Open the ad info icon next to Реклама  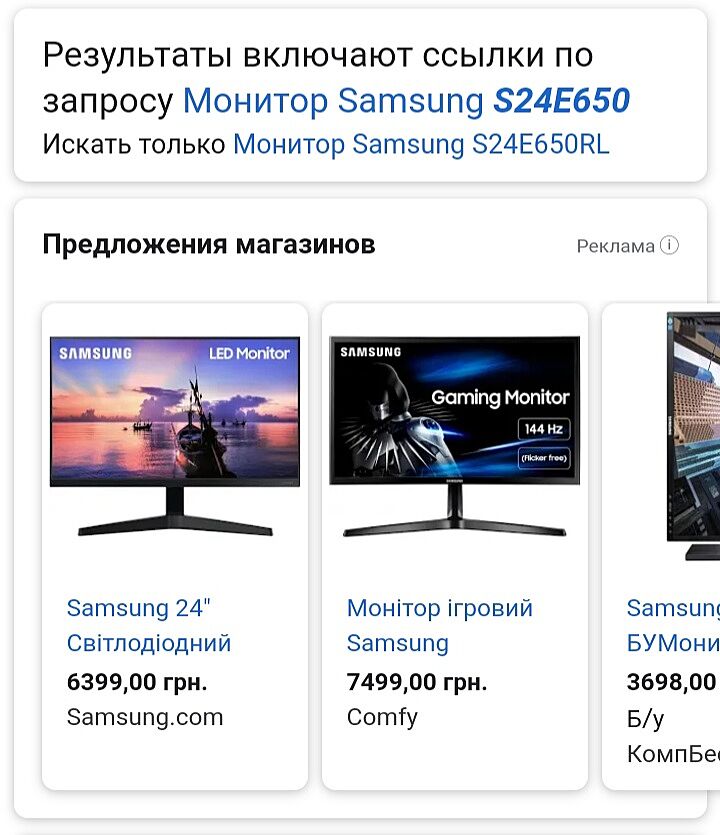[670, 245]
